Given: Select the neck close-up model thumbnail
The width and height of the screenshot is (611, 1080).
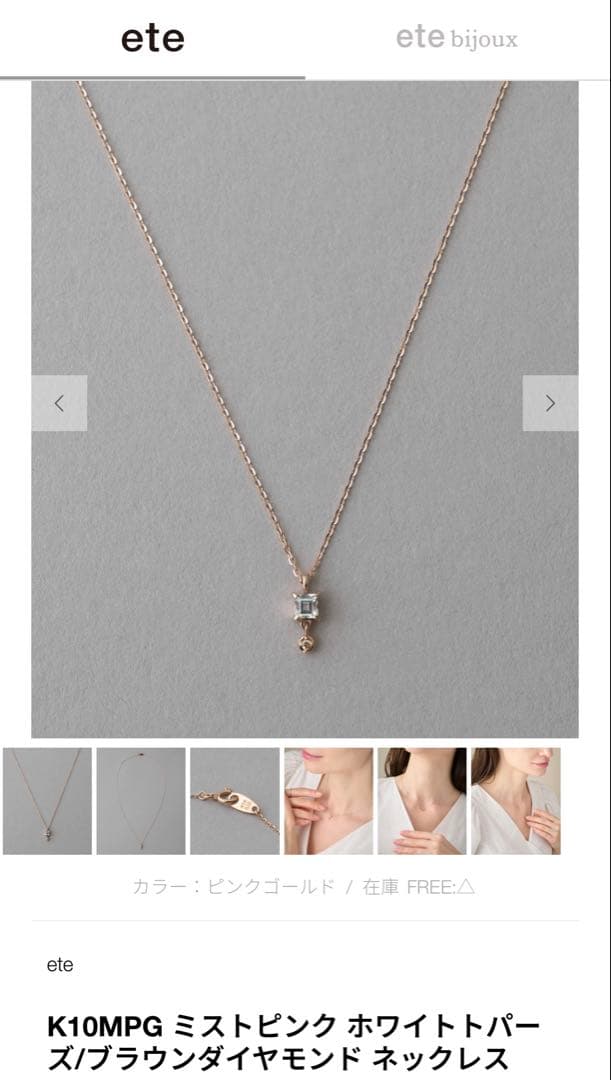Looking at the screenshot, I should click(x=328, y=801).
